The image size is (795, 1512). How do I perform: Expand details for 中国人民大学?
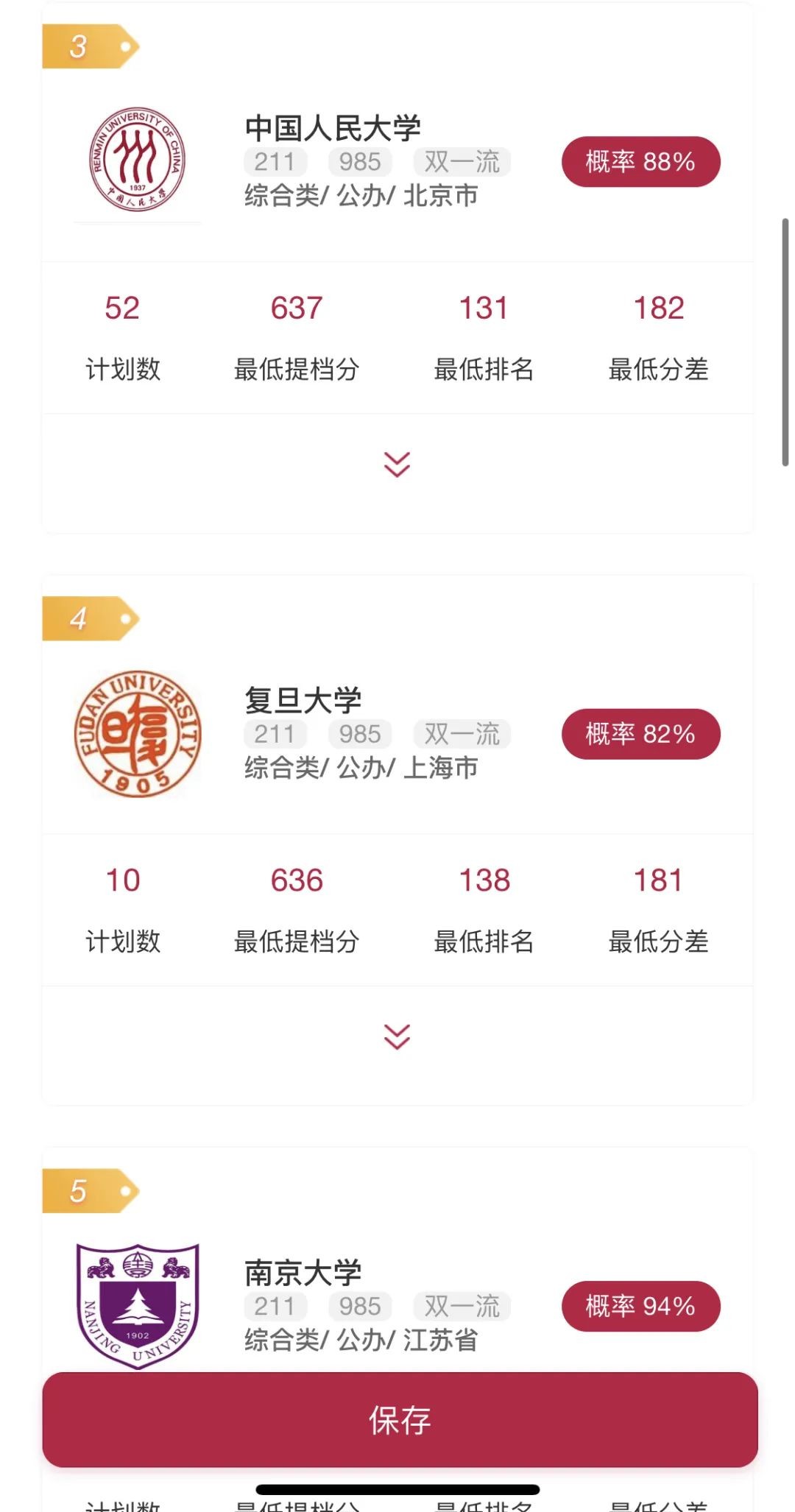(397, 464)
